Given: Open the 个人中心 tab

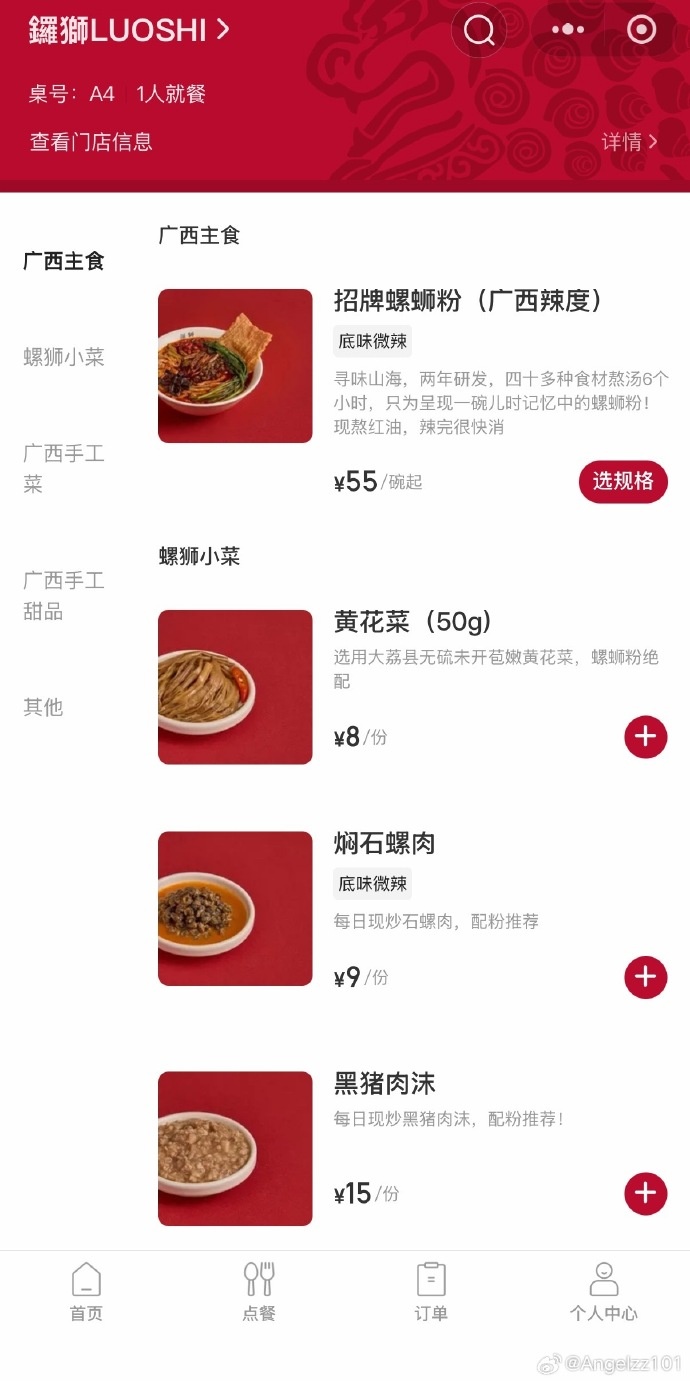Looking at the screenshot, I should 603,1292.
